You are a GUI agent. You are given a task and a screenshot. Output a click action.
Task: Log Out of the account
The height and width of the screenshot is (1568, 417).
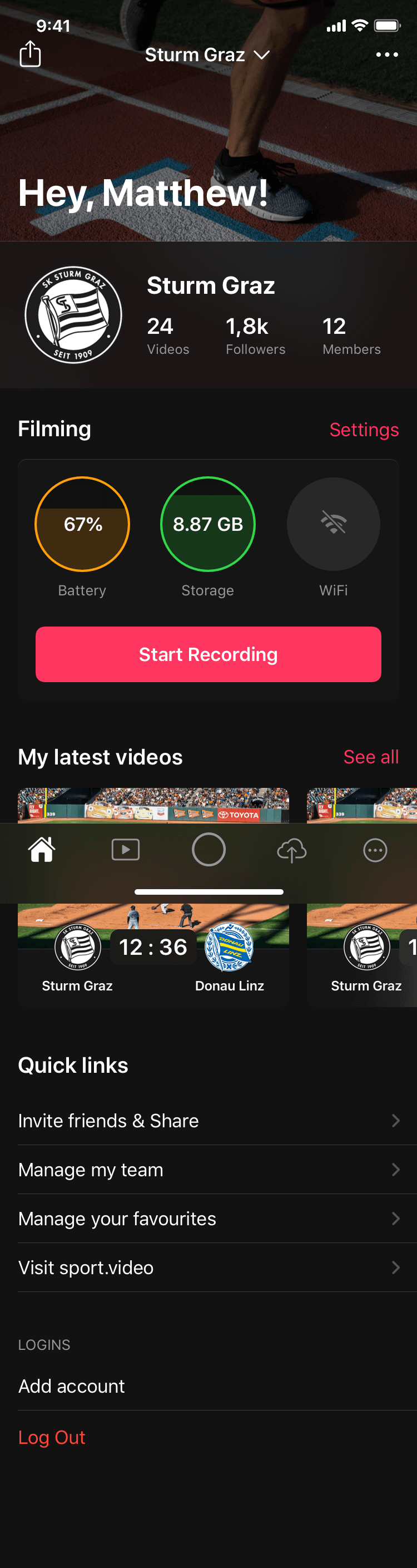[x=52, y=1437]
